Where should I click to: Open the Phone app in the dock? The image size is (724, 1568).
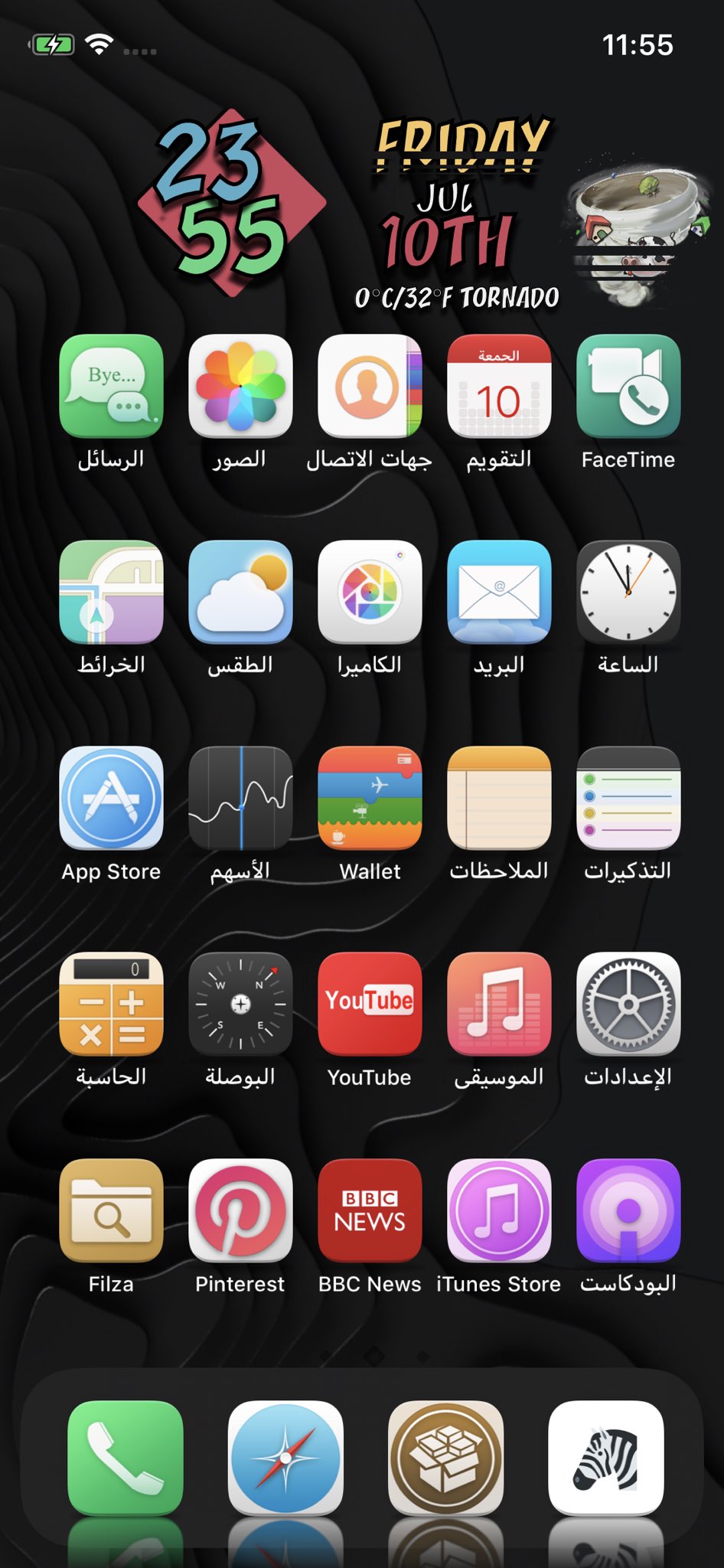coord(126,1458)
